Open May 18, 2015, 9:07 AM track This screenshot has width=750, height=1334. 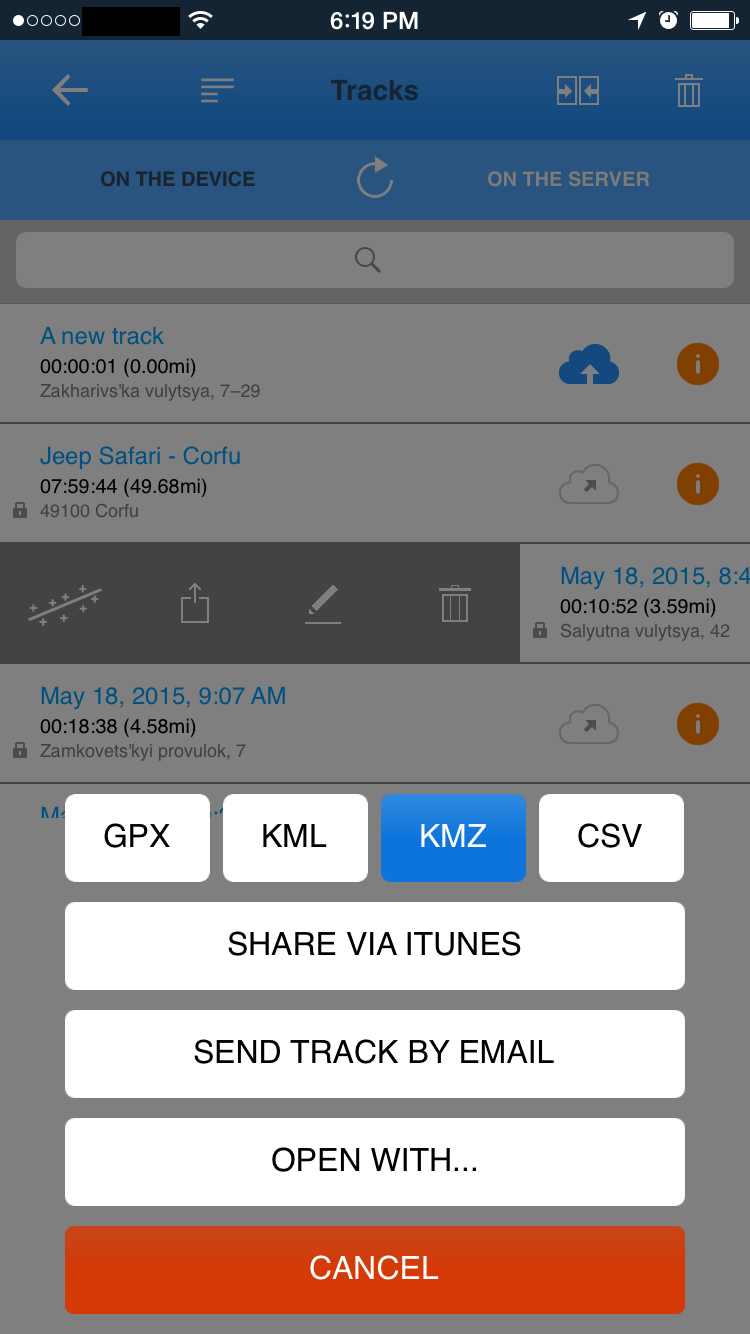tap(163, 696)
